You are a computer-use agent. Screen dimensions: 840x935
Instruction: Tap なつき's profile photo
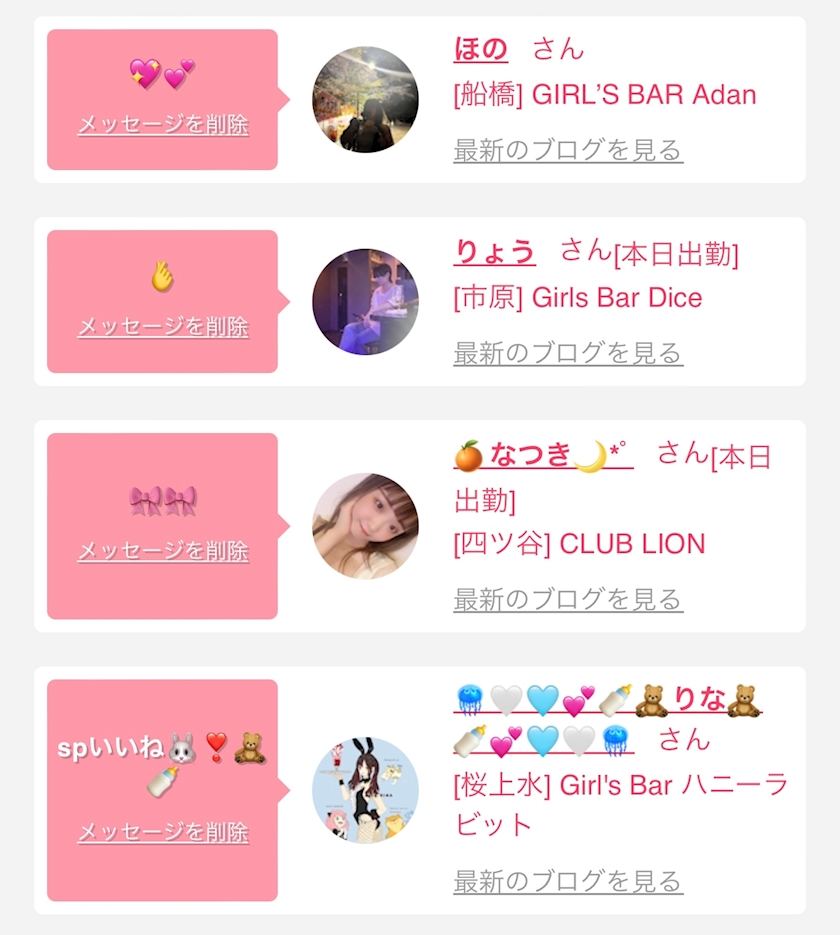[365, 526]
